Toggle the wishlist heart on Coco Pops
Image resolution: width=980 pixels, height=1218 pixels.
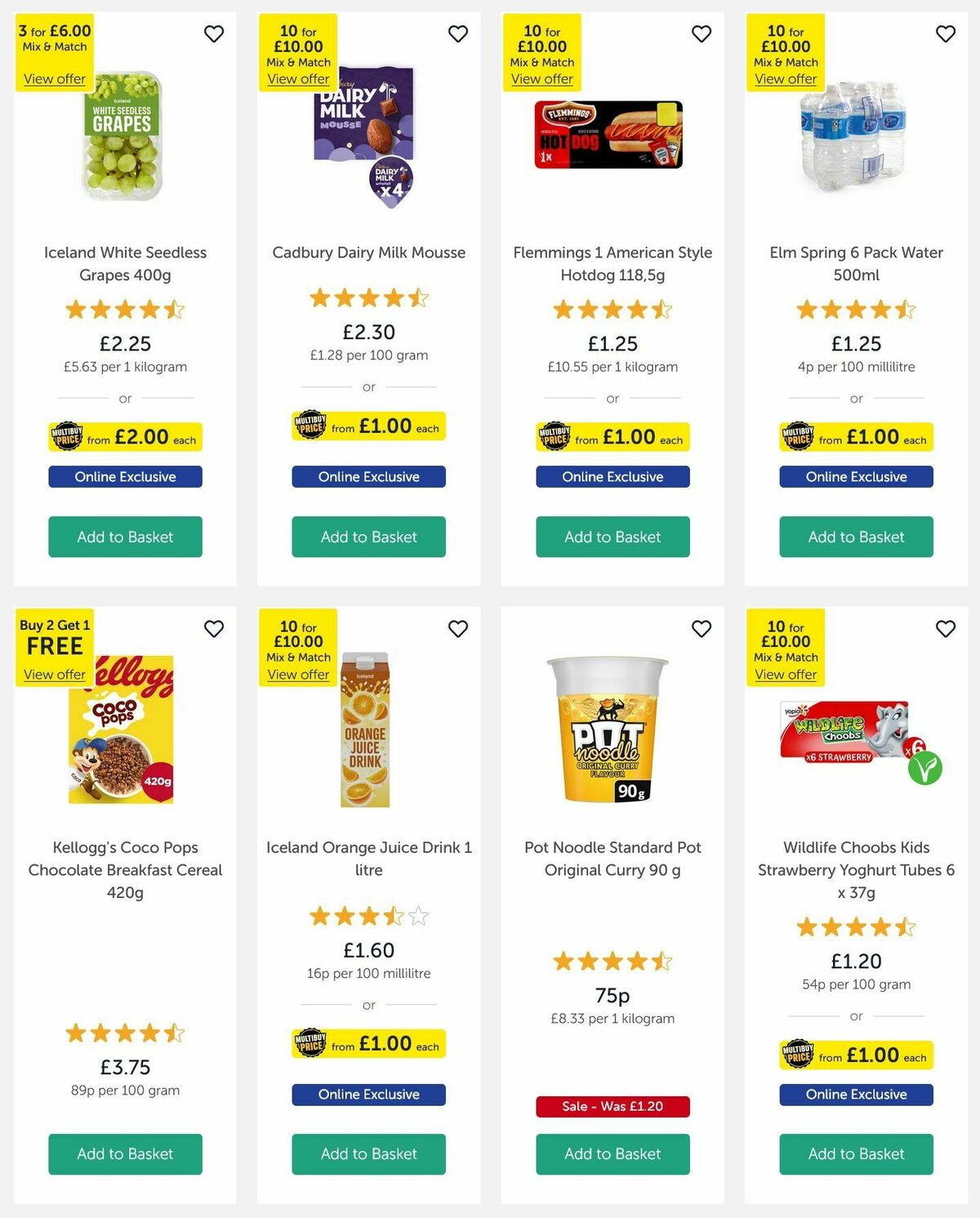(x=214, y=629)
